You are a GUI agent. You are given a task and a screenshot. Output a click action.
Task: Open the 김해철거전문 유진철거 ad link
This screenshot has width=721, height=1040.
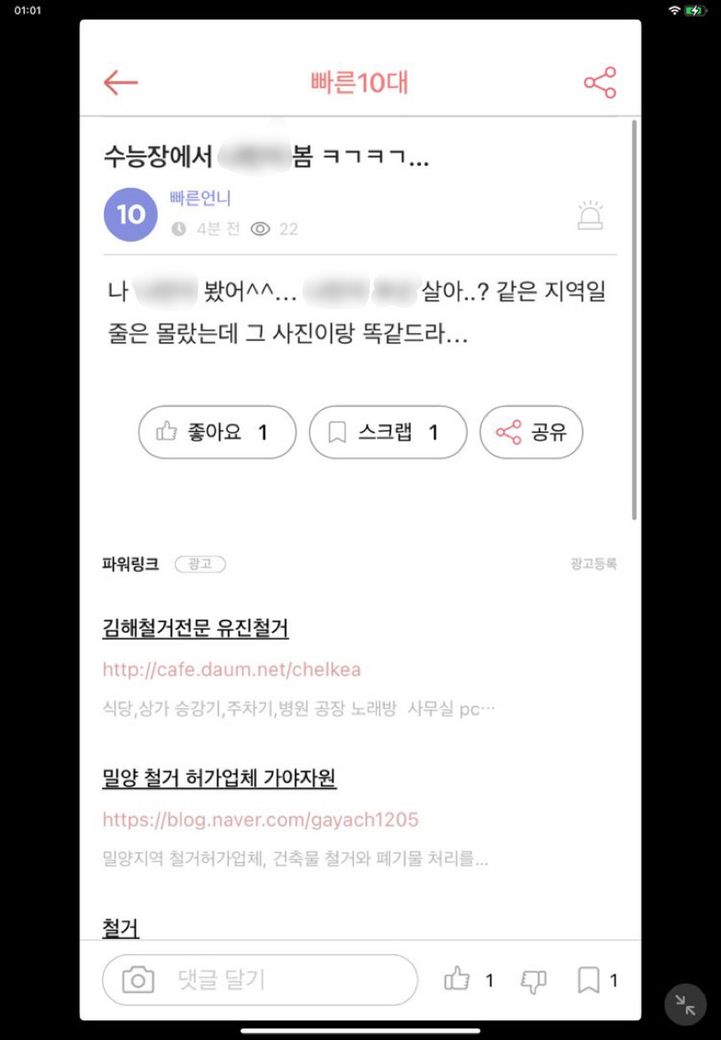195,628
